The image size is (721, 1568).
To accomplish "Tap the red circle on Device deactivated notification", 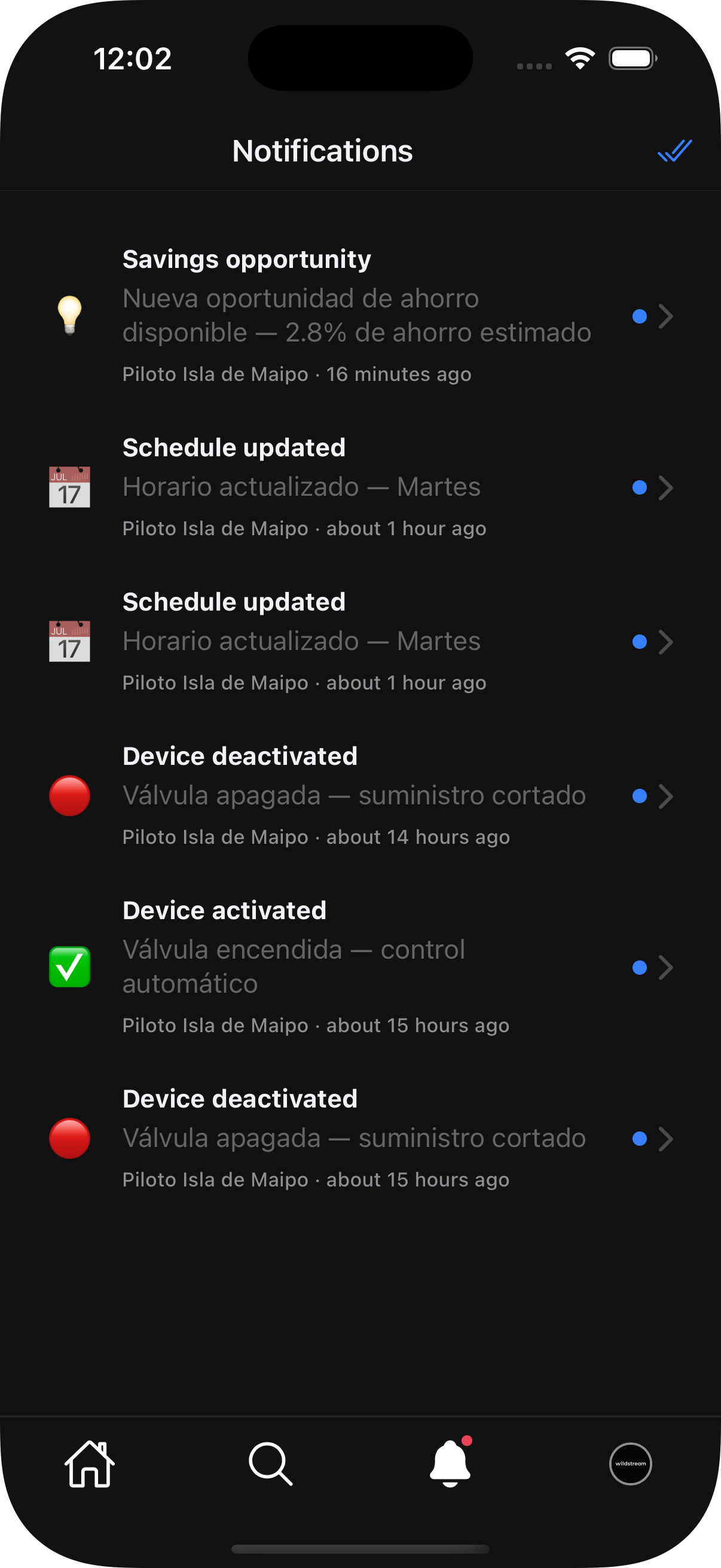I will click(69, 795).
